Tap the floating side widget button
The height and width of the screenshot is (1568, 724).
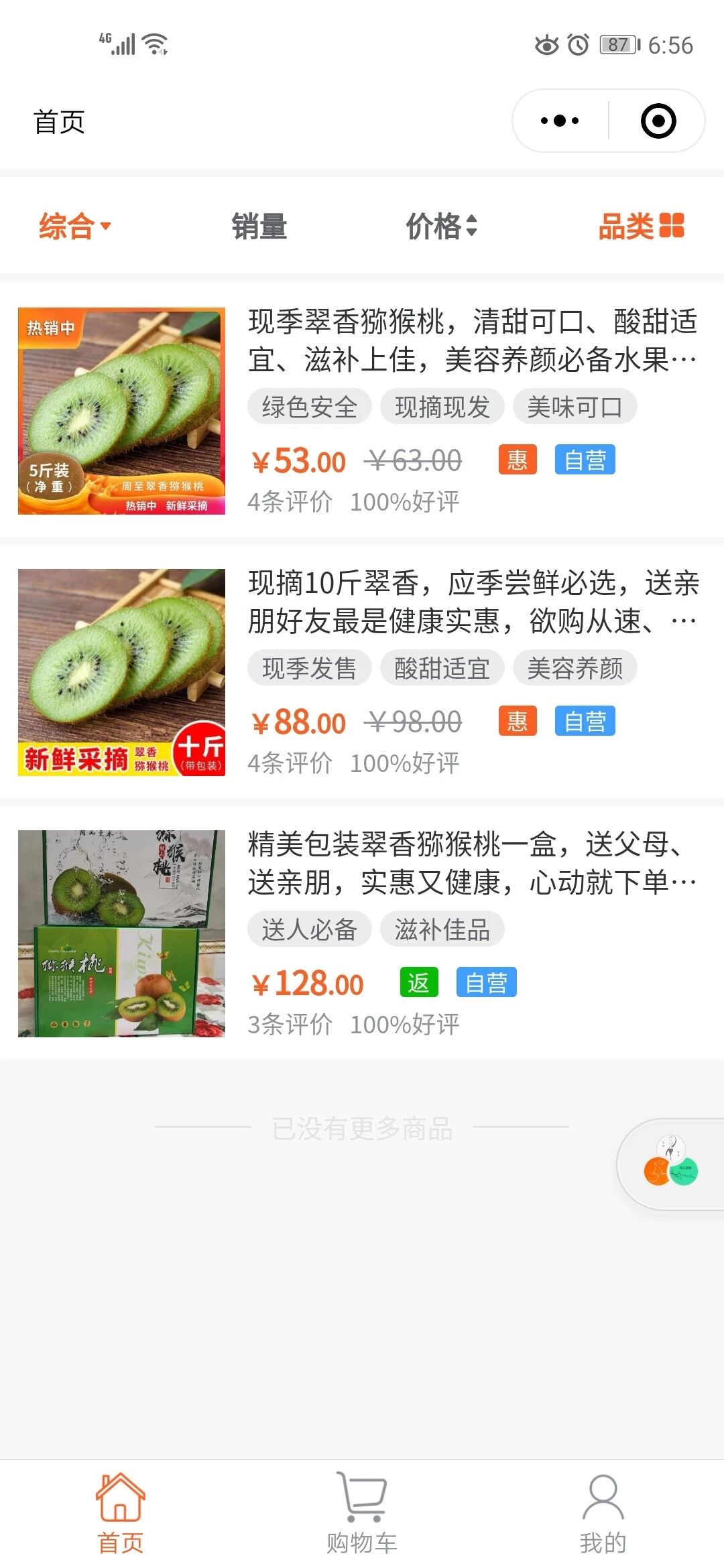pyautogui.click(x=671, y=1165)
